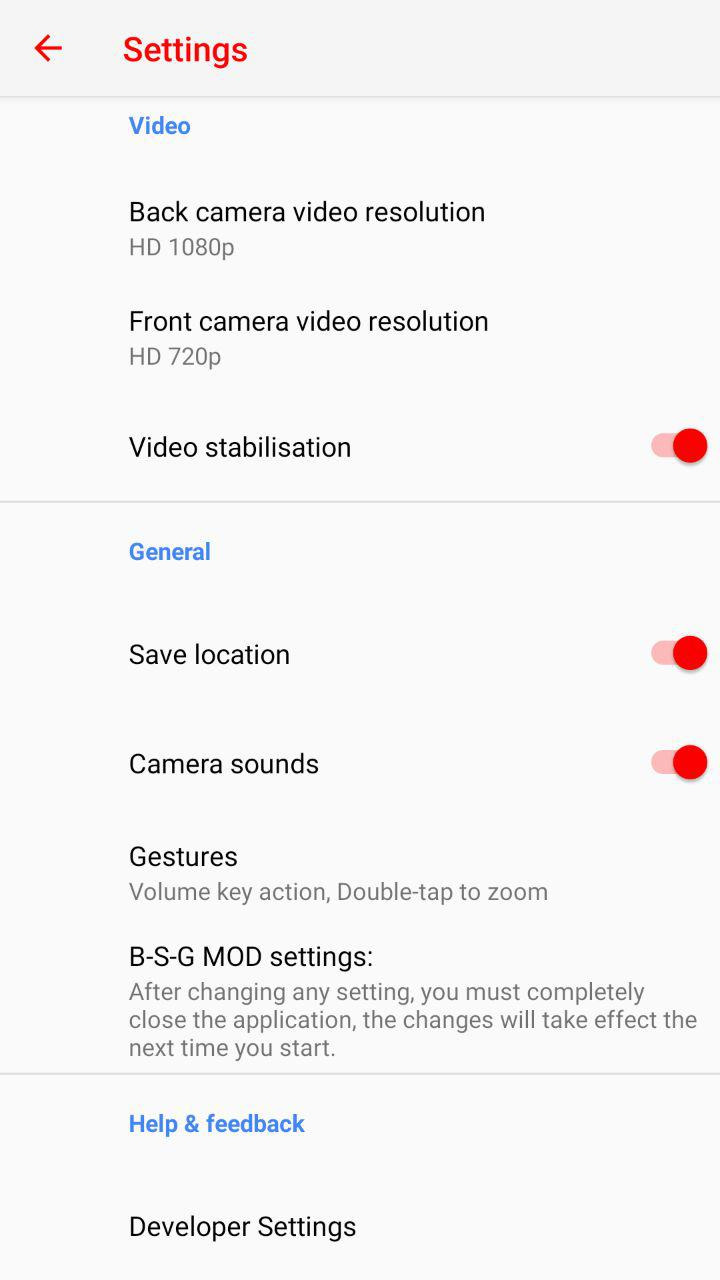720x1280 pixels.
Task: Open Back camera video resolution setting
Action: pos(307,228)
